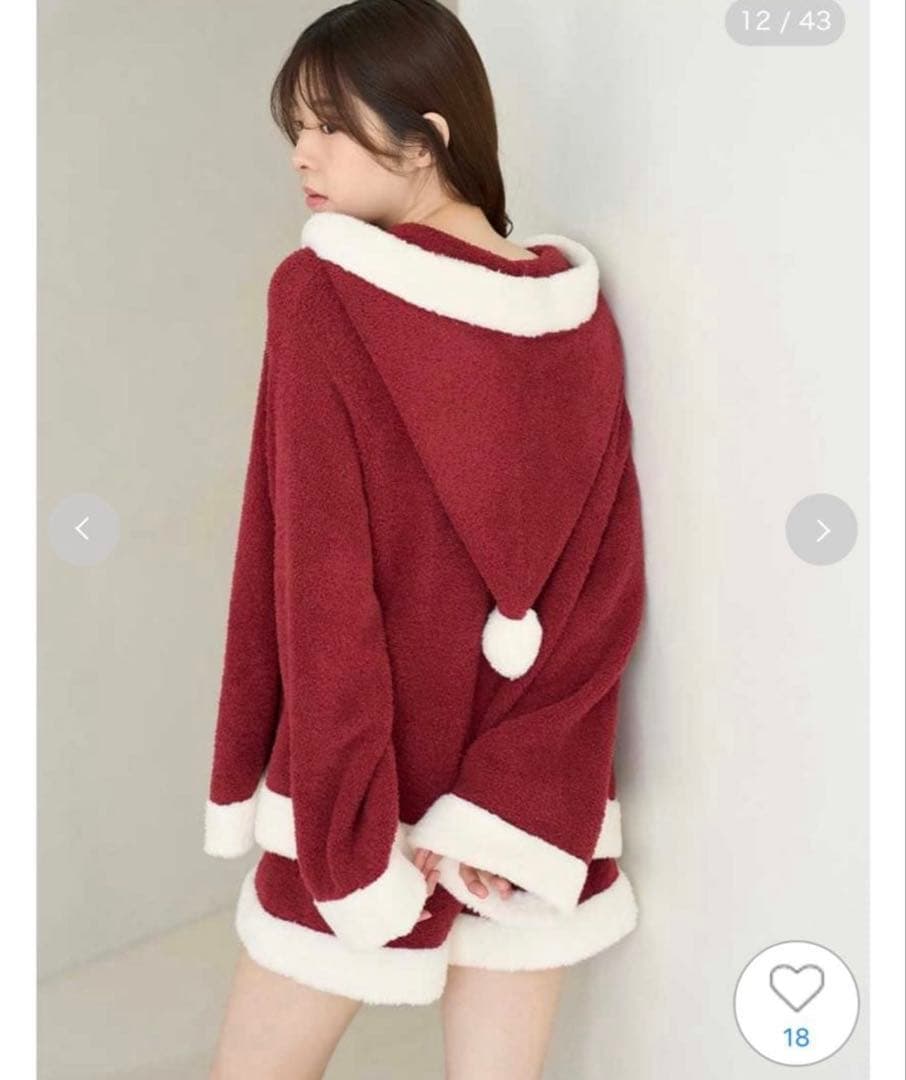The height and width of the screenshot is (1080, 906).
Task: Like this item with the heart button
Action: click(796, 989)
